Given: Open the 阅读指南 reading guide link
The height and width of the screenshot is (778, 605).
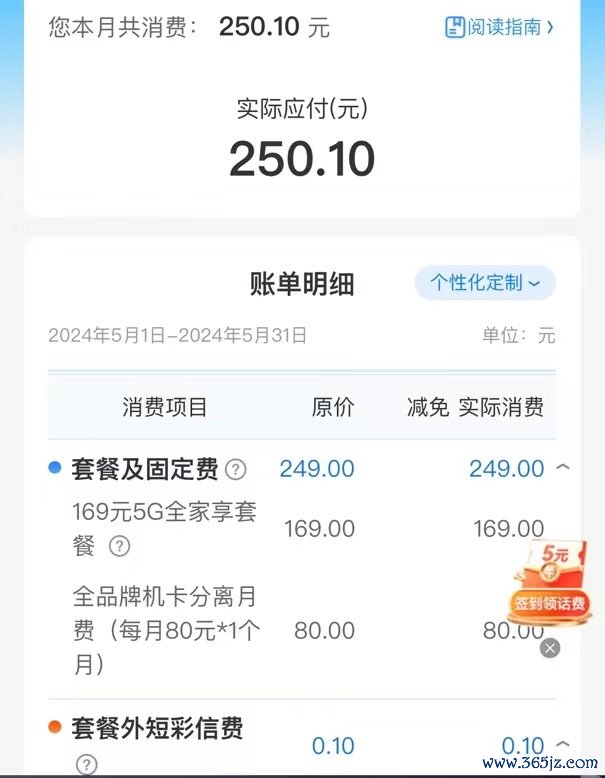Looking at the screenshot, I should pyautogui.click(x=499, y=27).
